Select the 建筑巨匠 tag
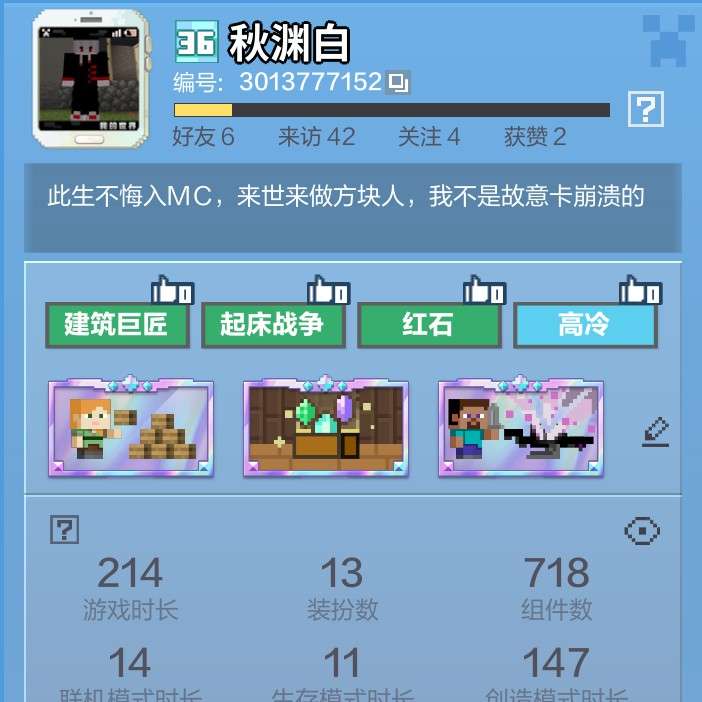702x702 pixels. tap(116, 326)
